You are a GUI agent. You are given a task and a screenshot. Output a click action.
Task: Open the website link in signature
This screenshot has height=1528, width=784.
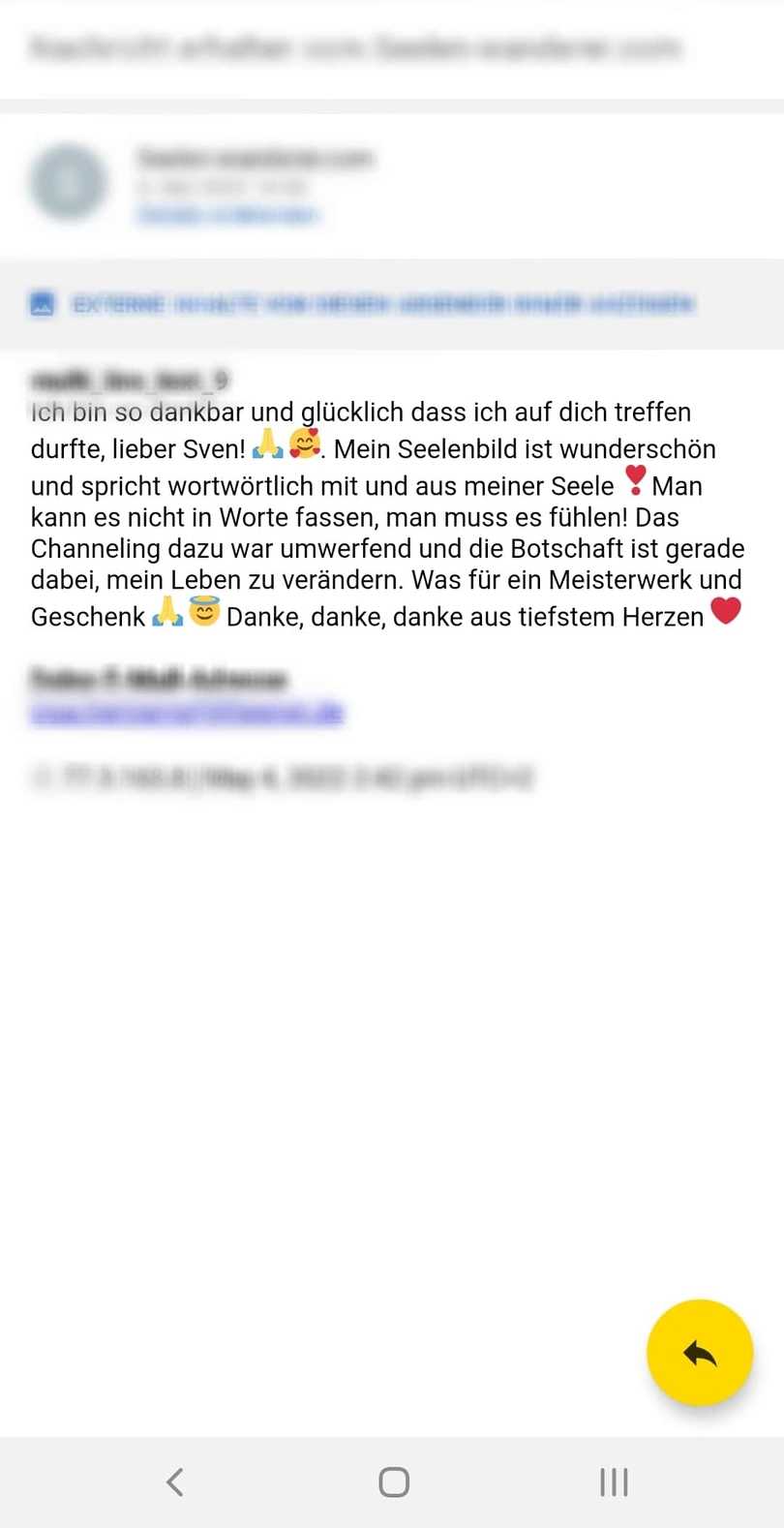point(188,715)
